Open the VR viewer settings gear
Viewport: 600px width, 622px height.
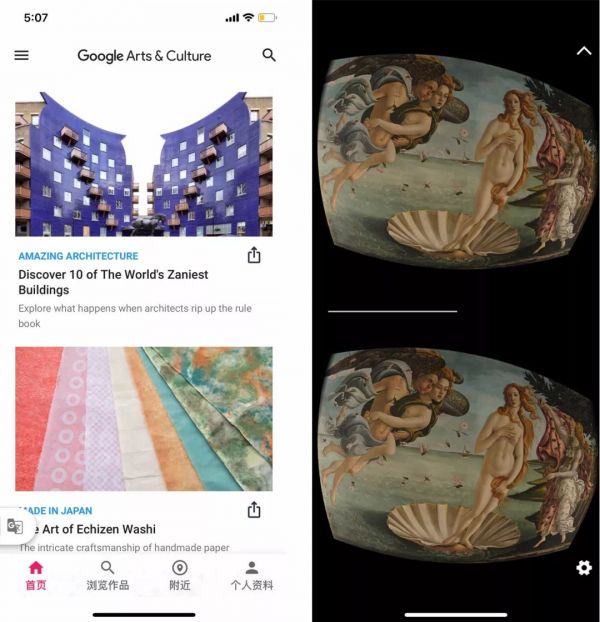click(584, 568)
